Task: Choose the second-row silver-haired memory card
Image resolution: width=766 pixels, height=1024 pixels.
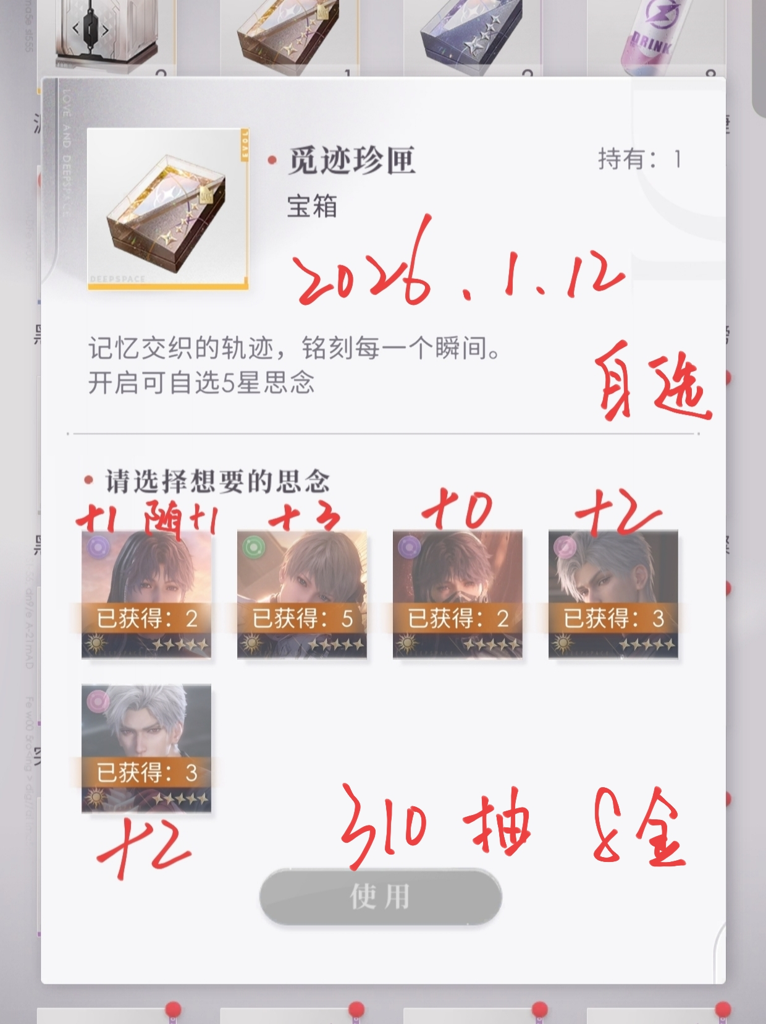Action: [x=147, y=747]
